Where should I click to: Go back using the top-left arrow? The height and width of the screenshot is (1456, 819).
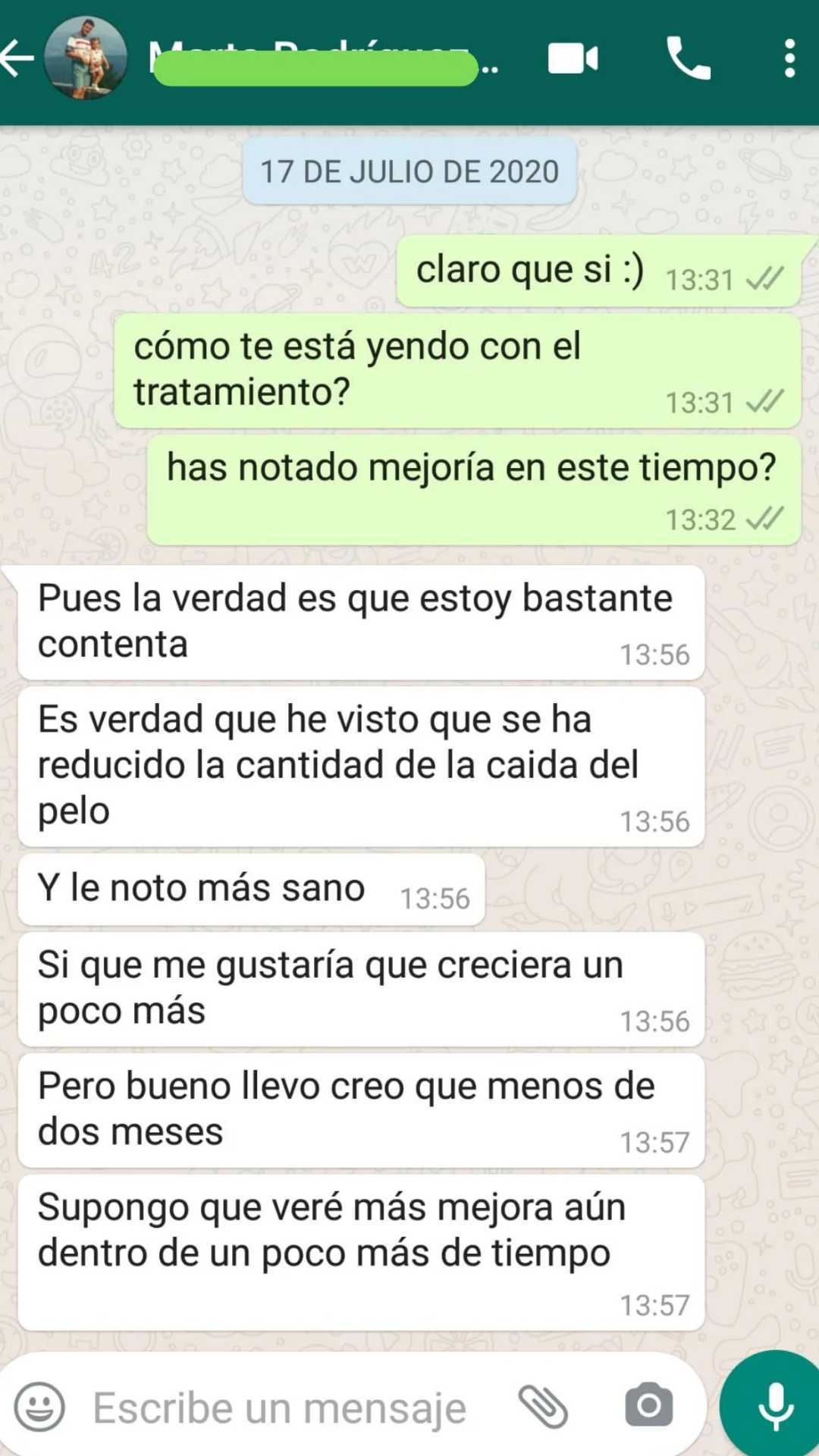pyautogui.click(x=17, y=58)
